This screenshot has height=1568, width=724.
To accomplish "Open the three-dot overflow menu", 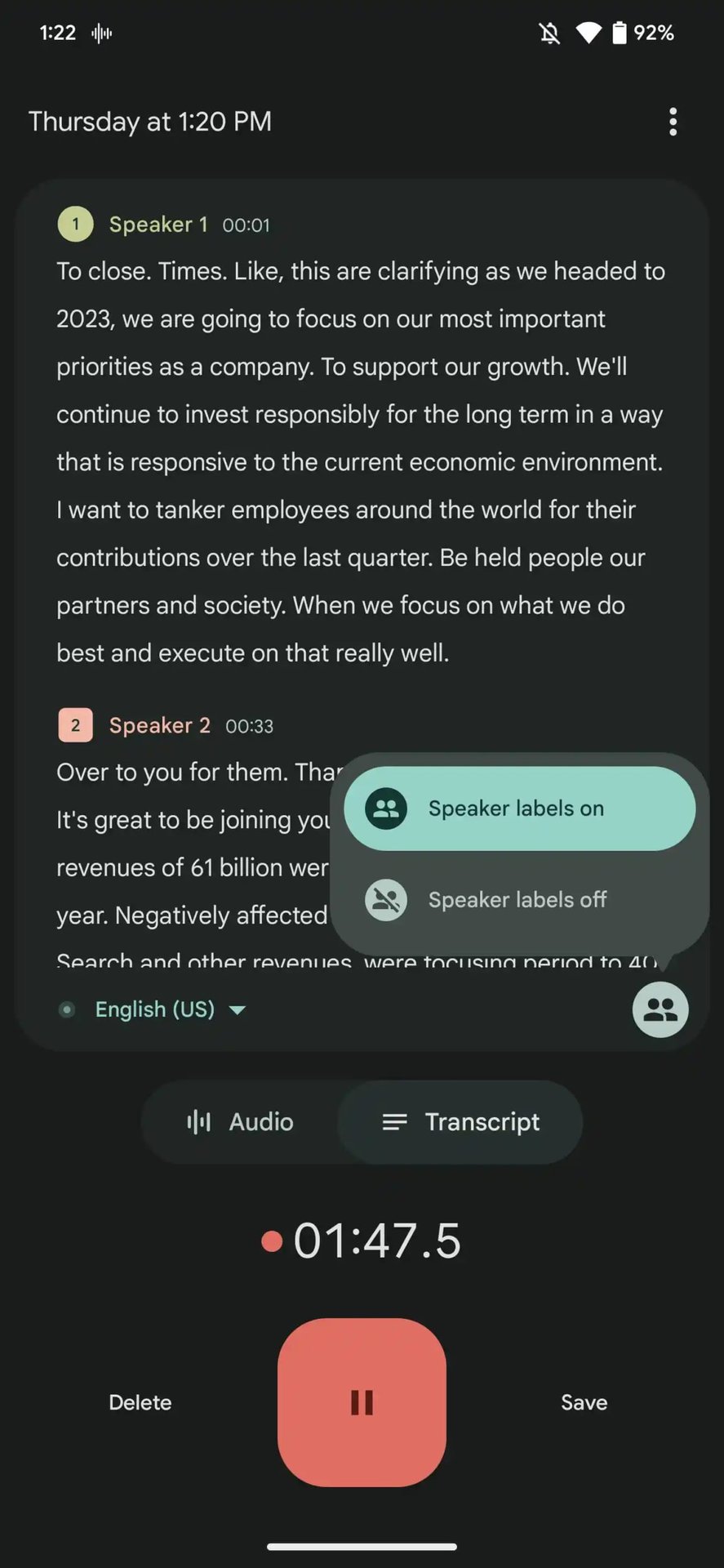I will point(673,122).
